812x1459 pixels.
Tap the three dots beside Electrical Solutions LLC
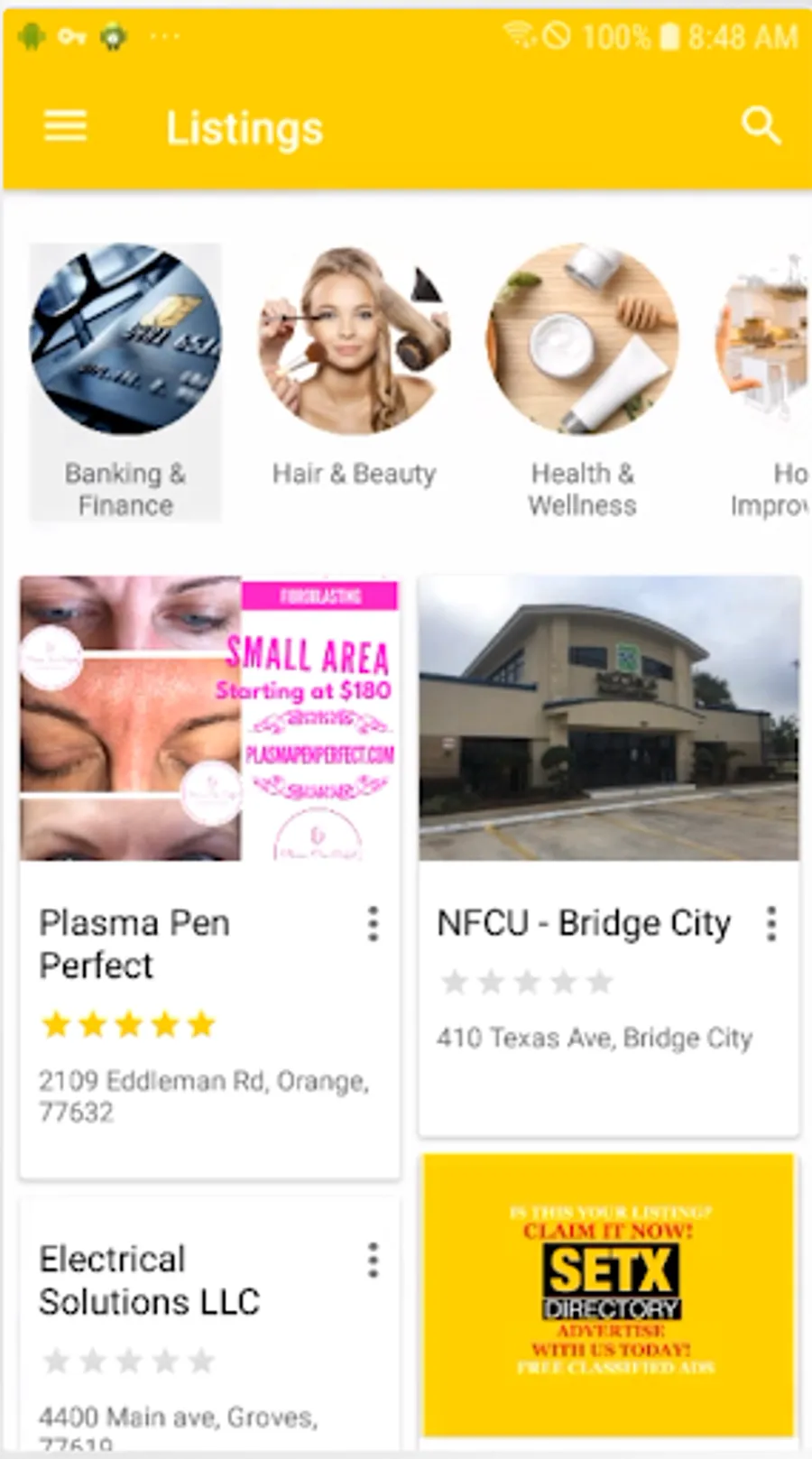pyautogui.click(x=373, y=1260)
